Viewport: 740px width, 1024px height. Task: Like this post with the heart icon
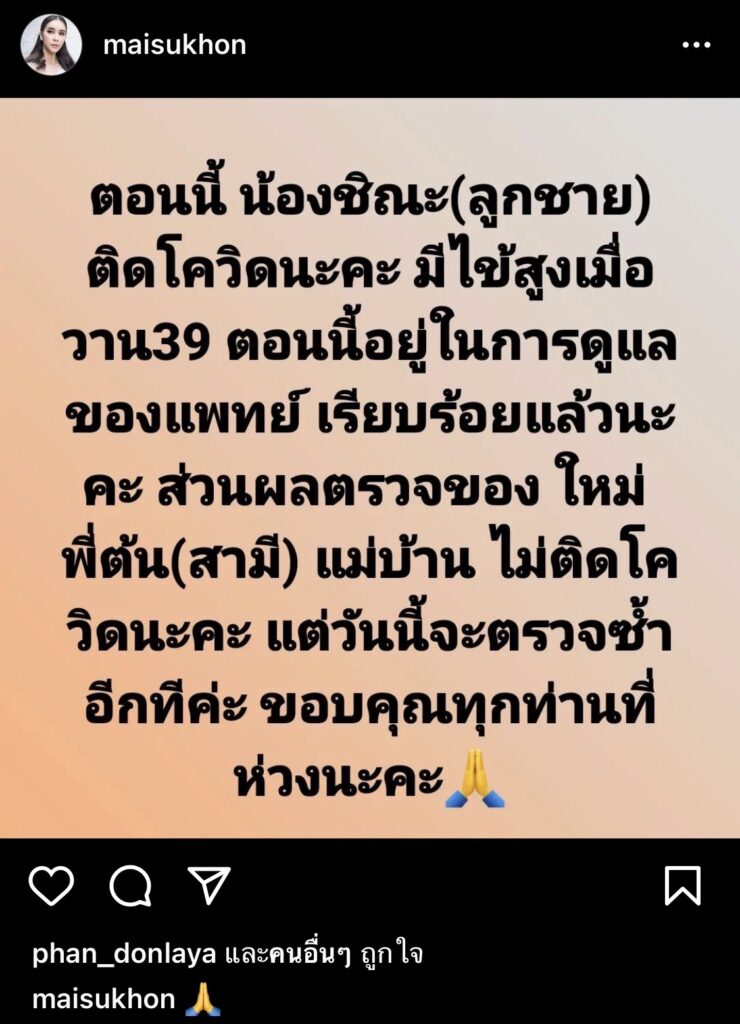pyautogui.click(x=51, y=885)
